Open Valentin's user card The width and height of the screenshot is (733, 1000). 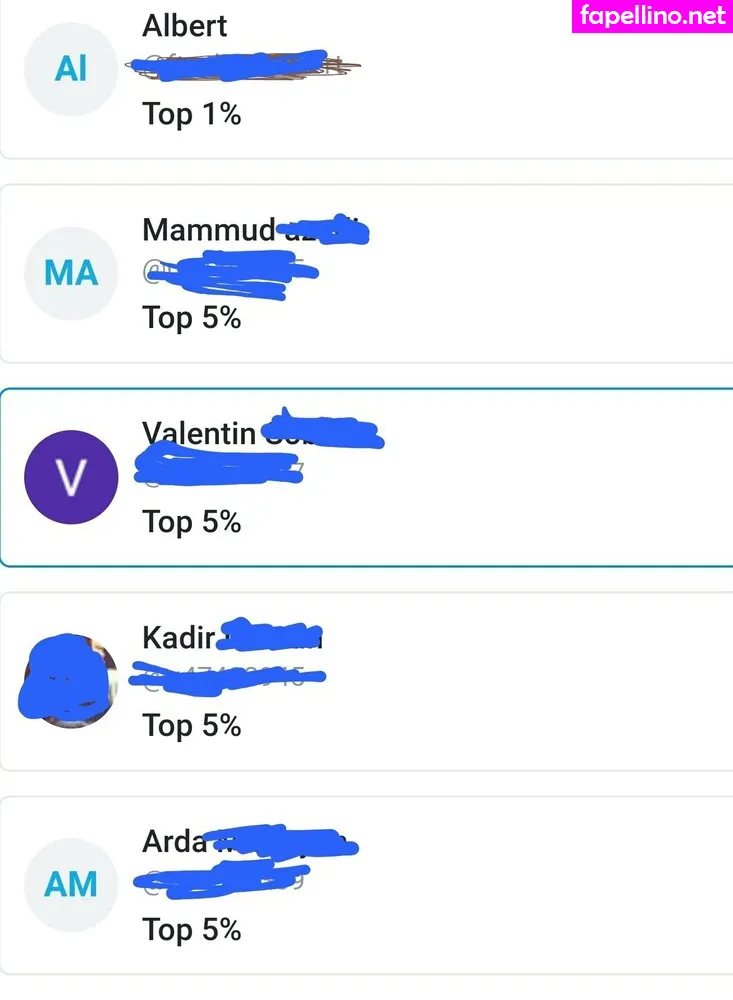tap(366, 478)
